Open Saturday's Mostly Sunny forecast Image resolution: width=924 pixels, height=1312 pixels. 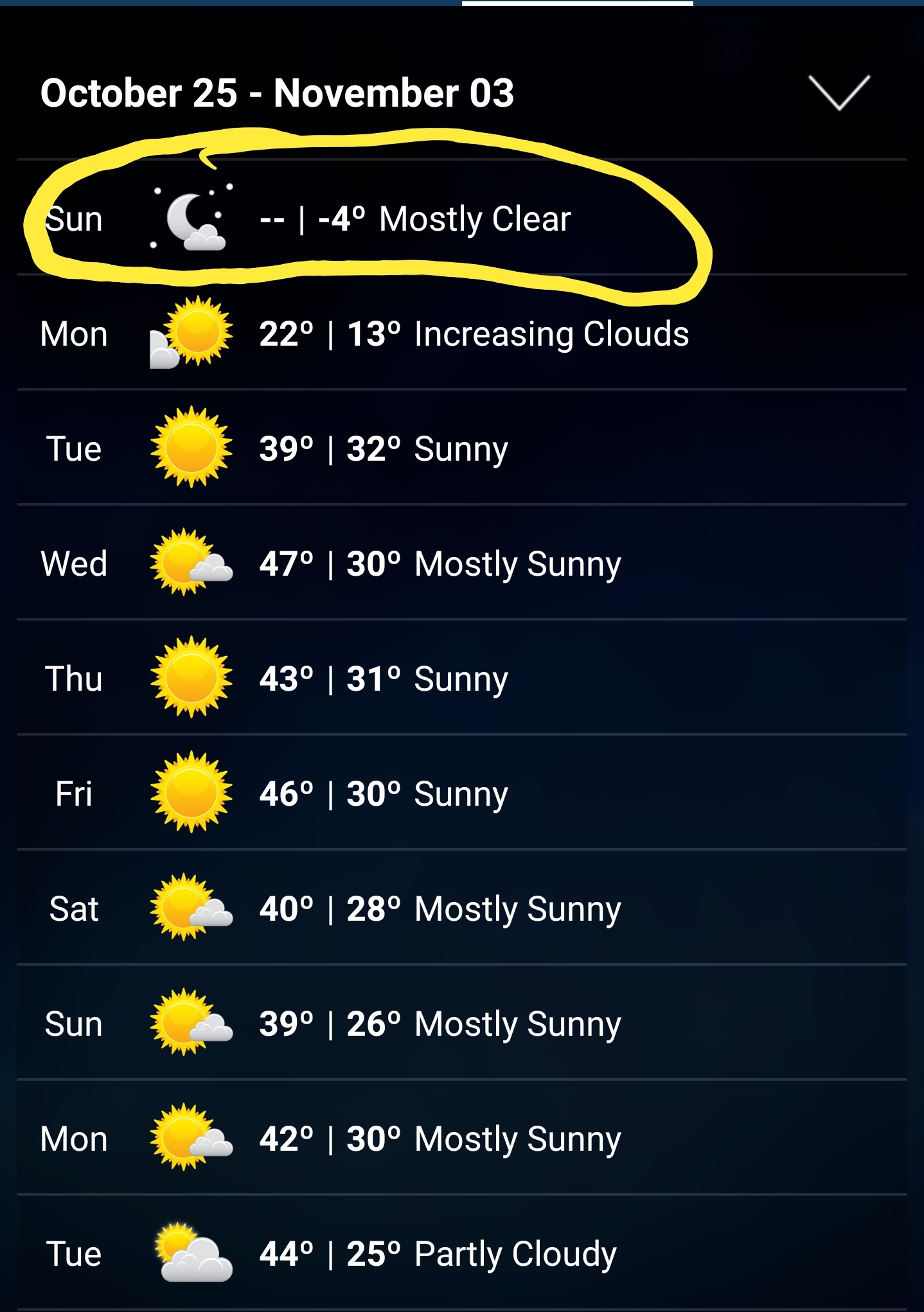coord(461,909)
